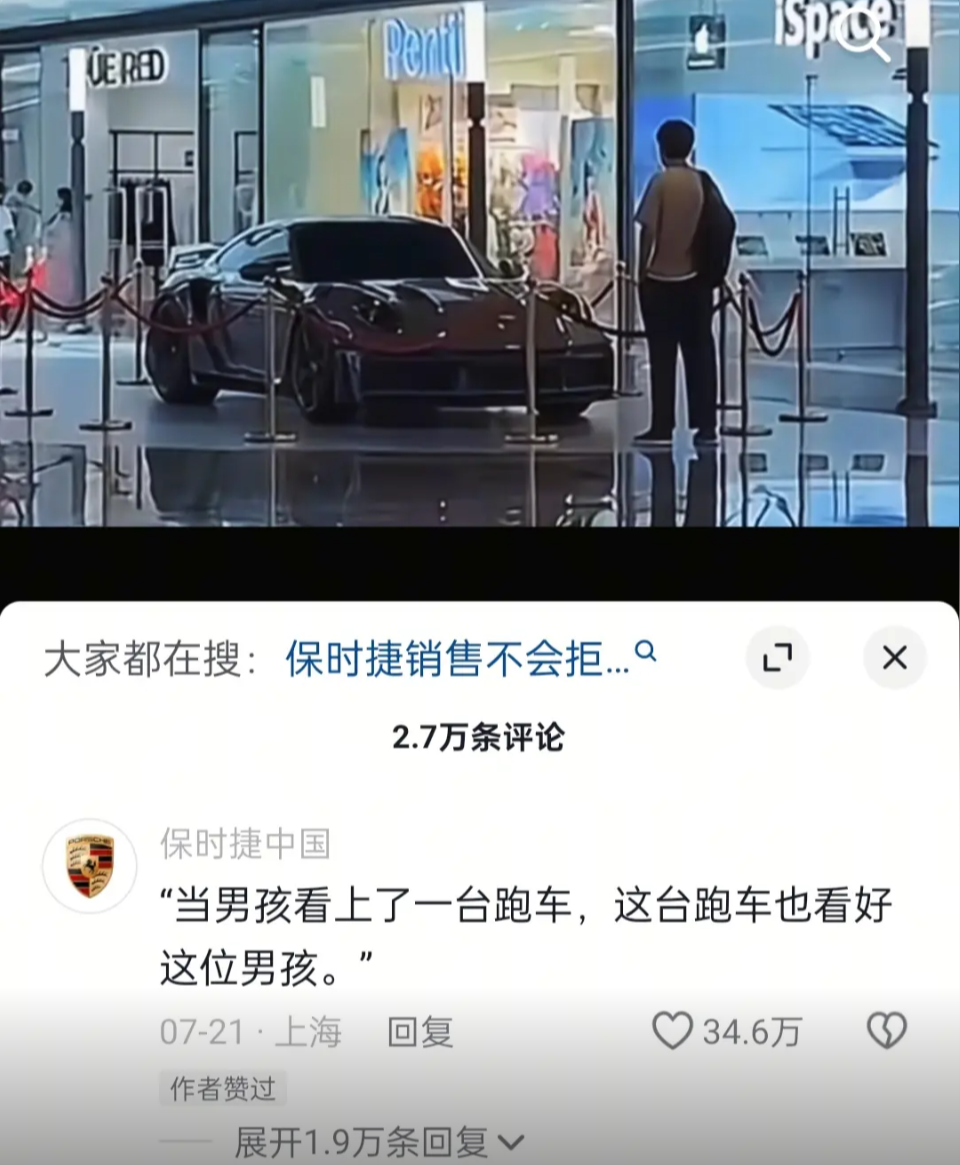Expand the 1.9万 replies
Screen dimensions: 960x1165
pos(378,1142)
